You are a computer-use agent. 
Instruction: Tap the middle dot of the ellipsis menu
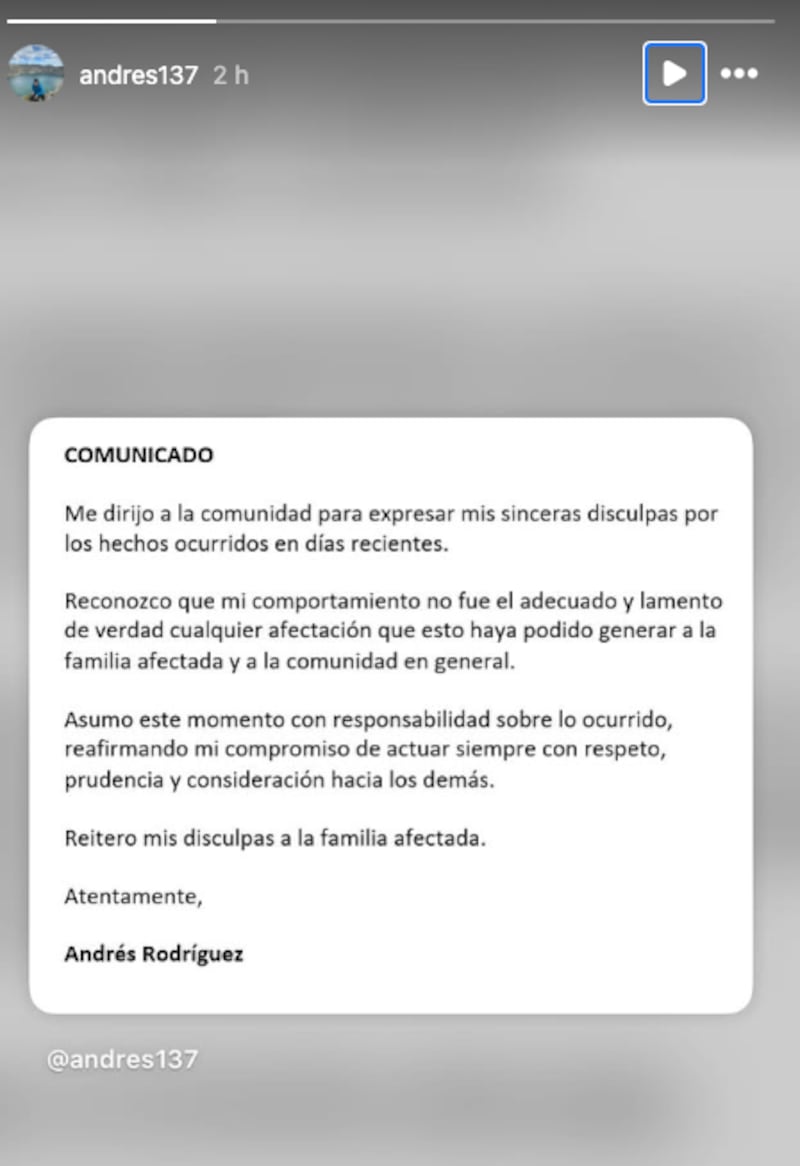pyautogui.click(x=740, y=73)
